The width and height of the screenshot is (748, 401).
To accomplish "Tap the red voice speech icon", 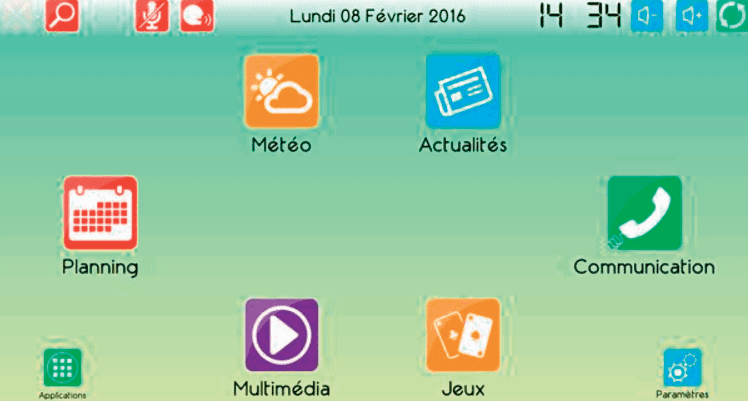I will pos(197,16).
